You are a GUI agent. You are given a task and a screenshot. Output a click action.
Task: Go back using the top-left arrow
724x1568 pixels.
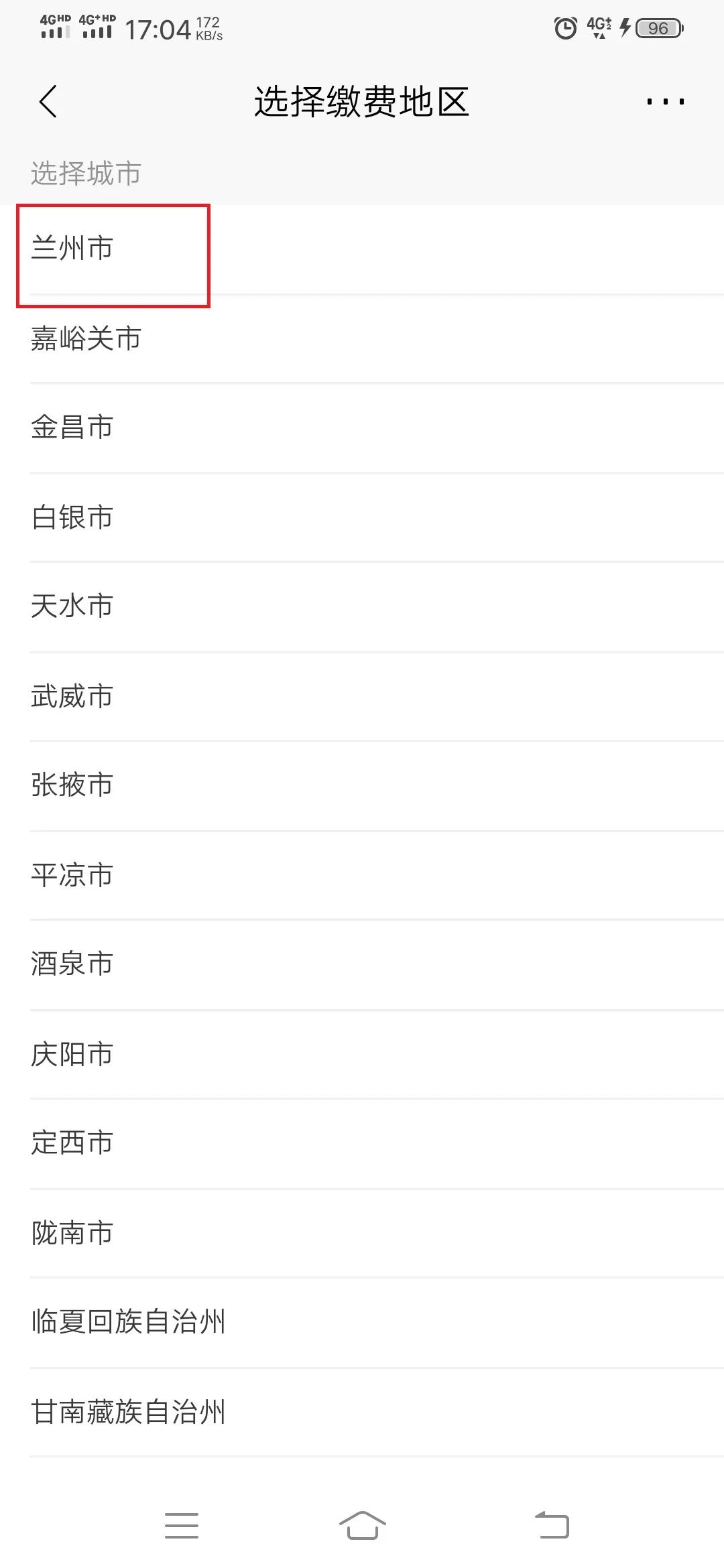[x=48, y=102]
